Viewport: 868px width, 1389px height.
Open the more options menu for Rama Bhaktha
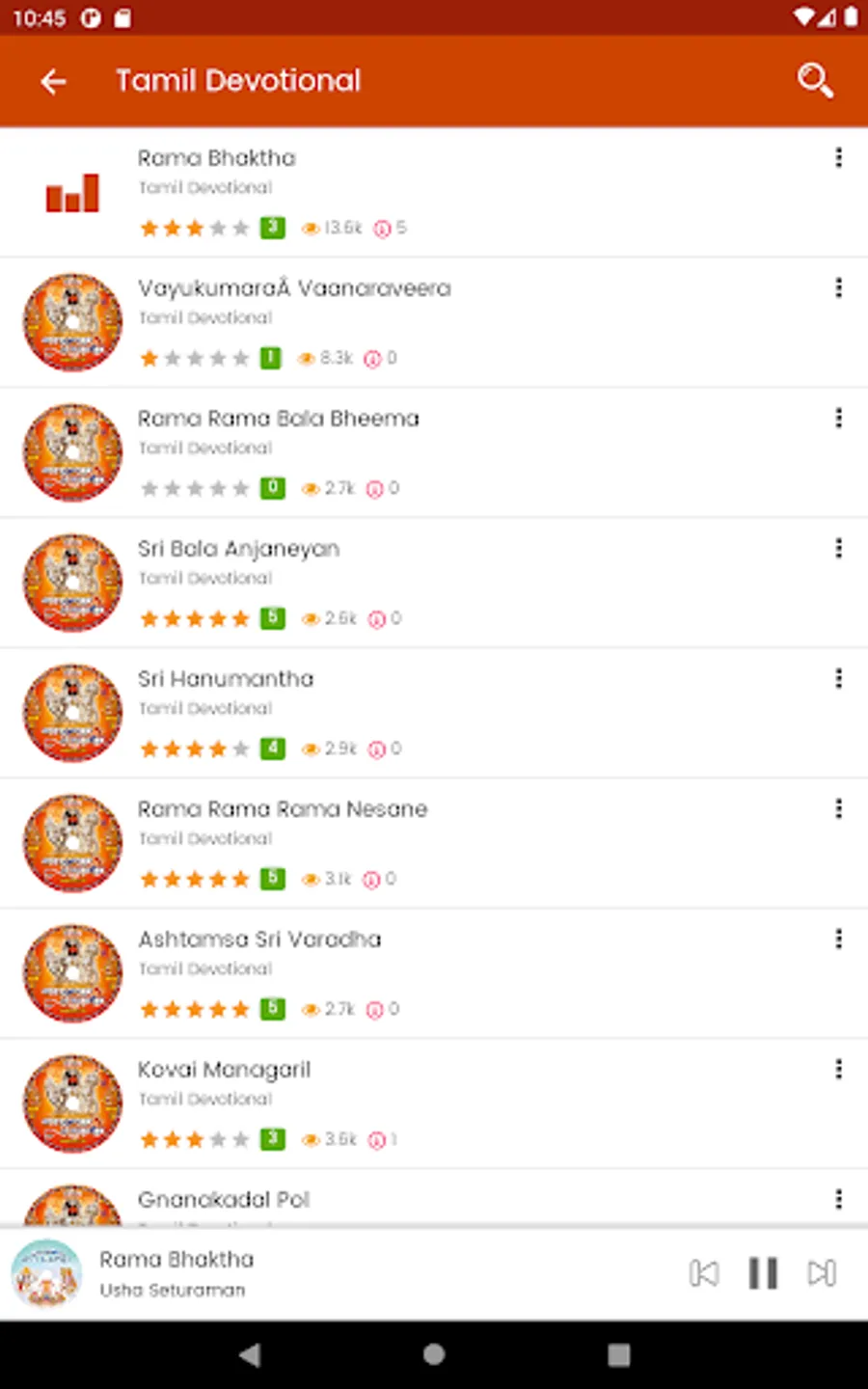pos(838,157)
